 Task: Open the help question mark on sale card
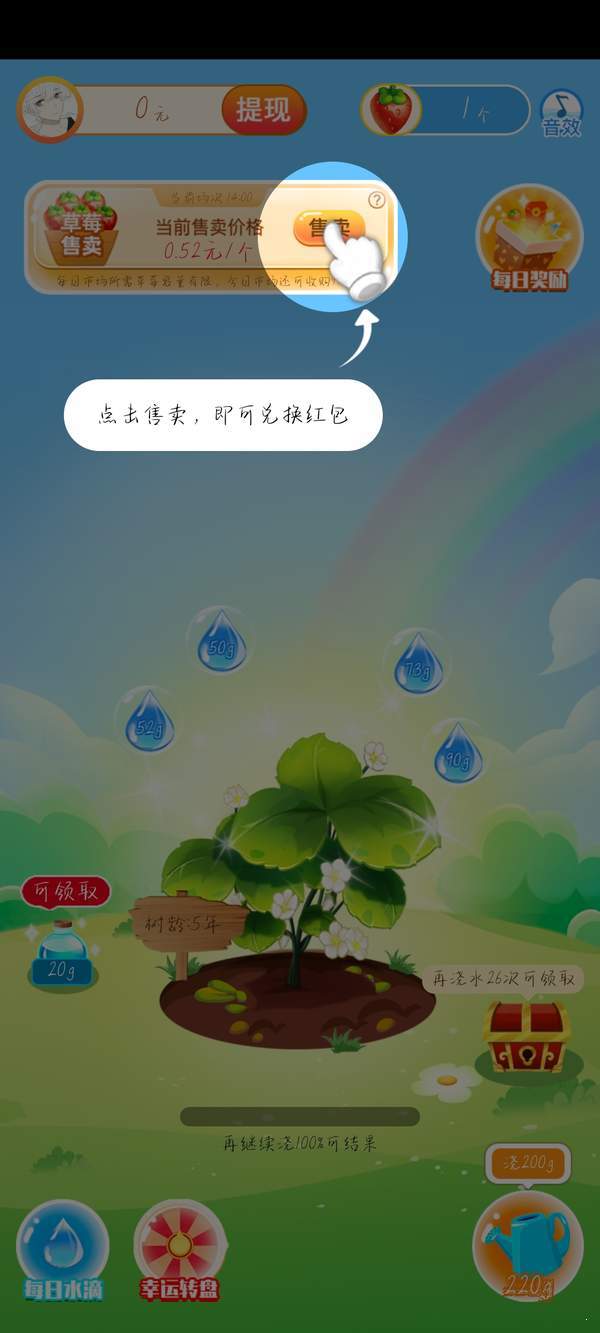click(x=376, y=200)
